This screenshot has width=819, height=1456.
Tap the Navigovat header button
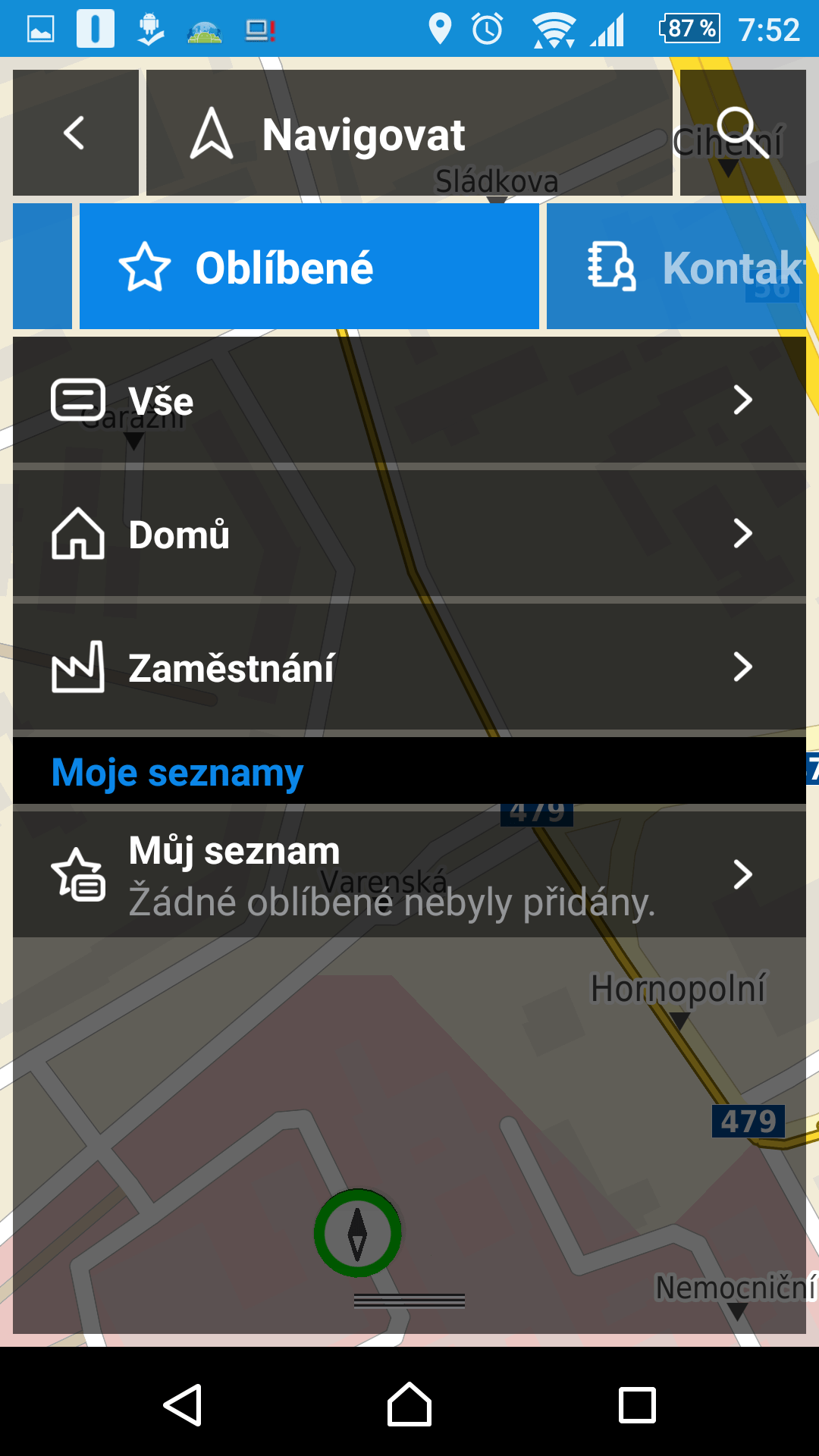409,133
